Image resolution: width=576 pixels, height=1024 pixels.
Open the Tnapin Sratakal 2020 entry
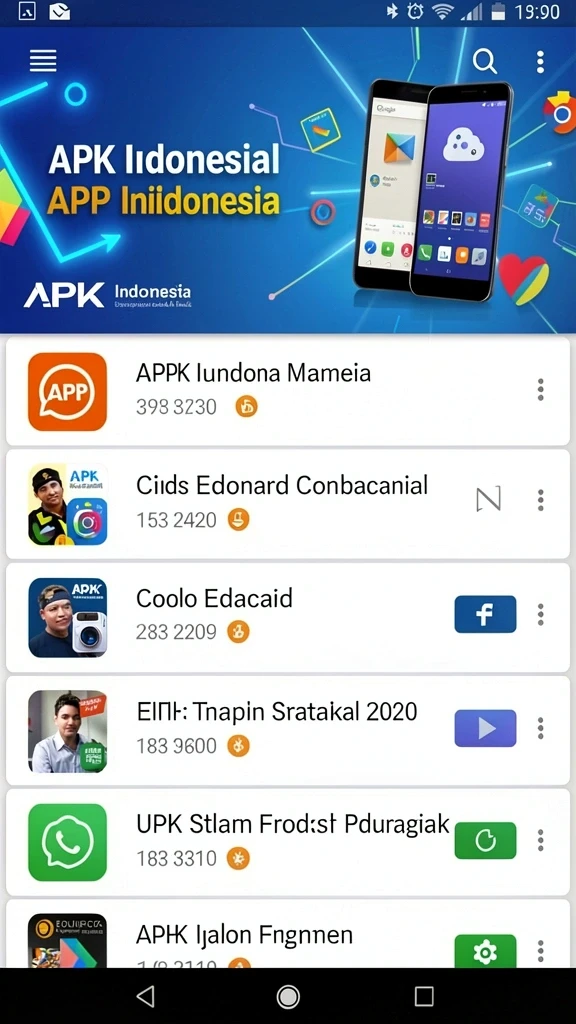tap(288, 730)
